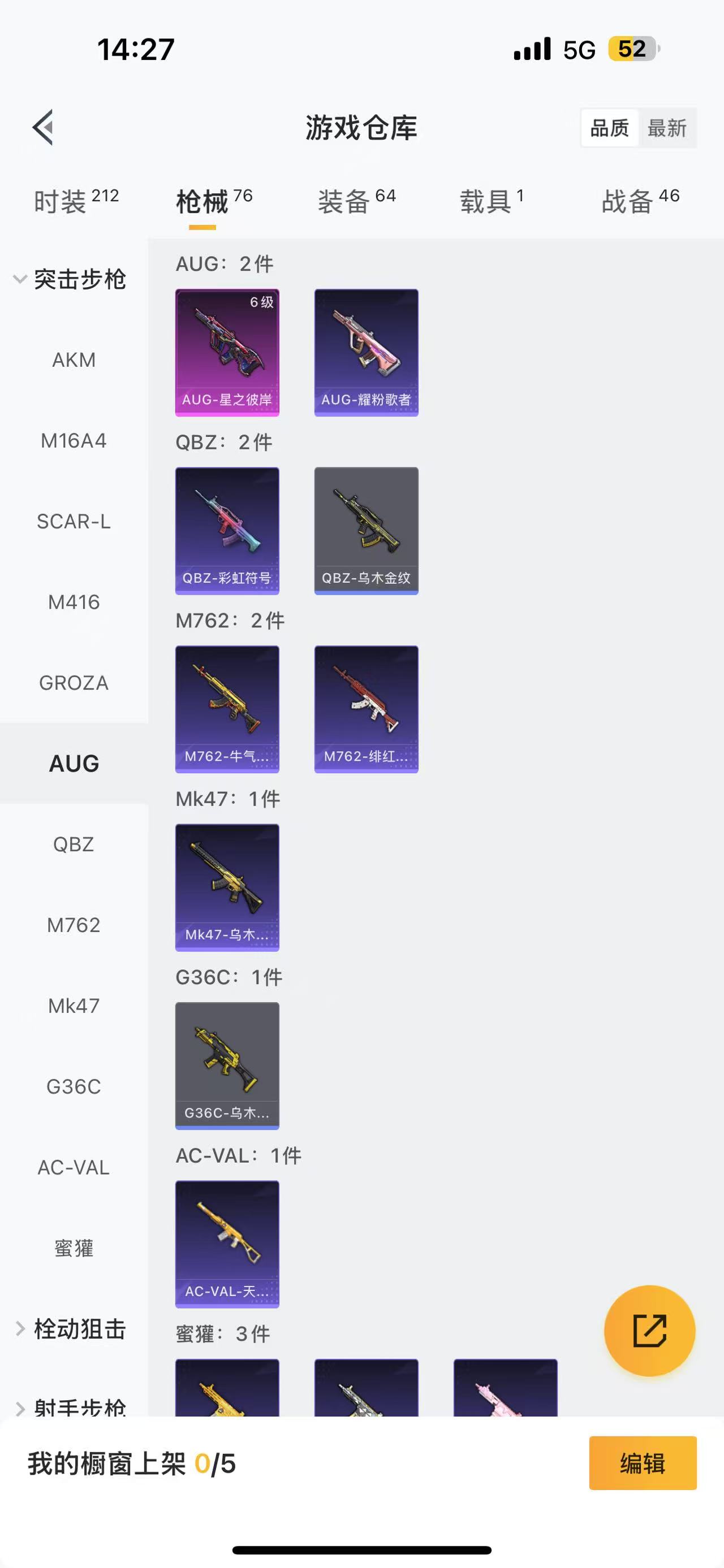Select AKM in the side list
Image resolution: width=724 pixels, height=1568 pixels.
[x=74, y=359]
